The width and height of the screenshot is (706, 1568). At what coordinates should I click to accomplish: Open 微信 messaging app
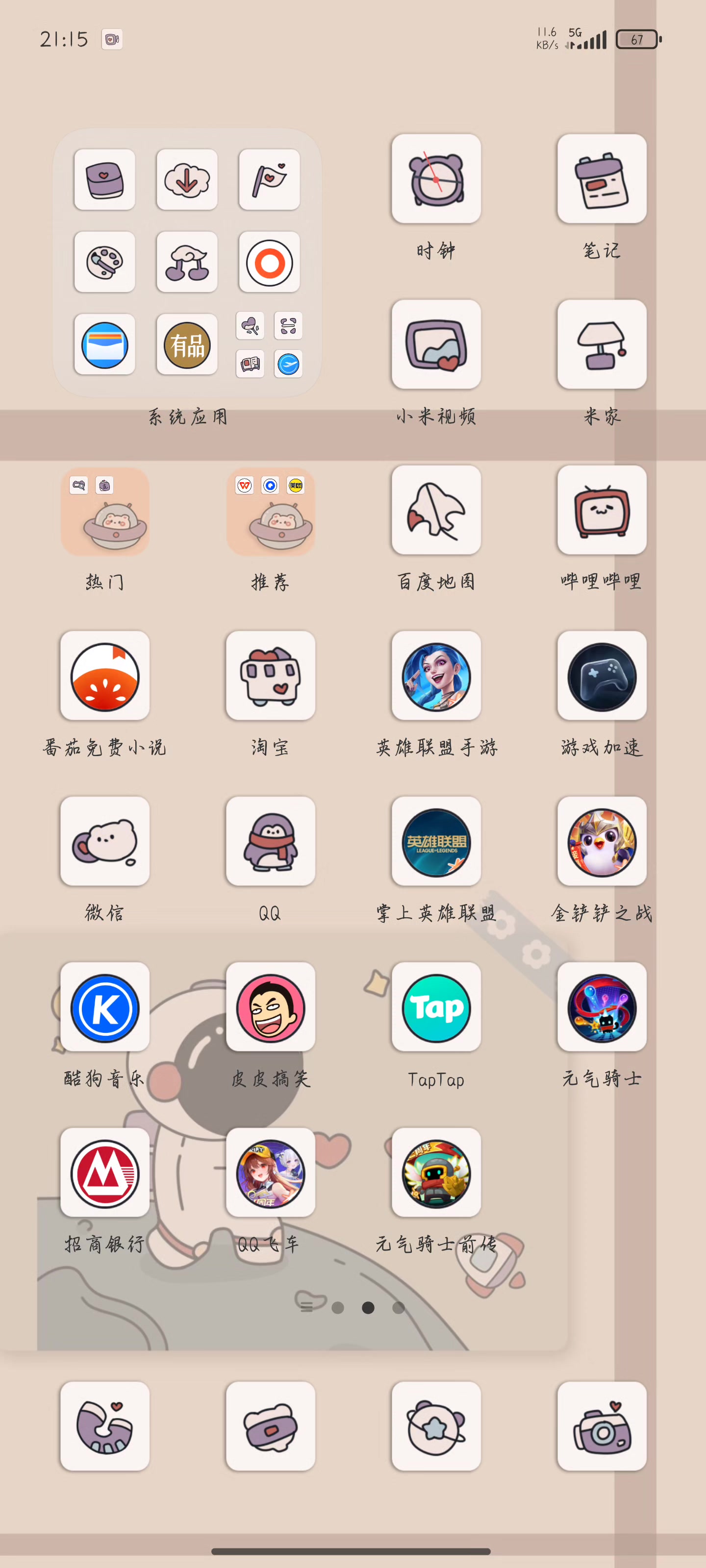105,841
